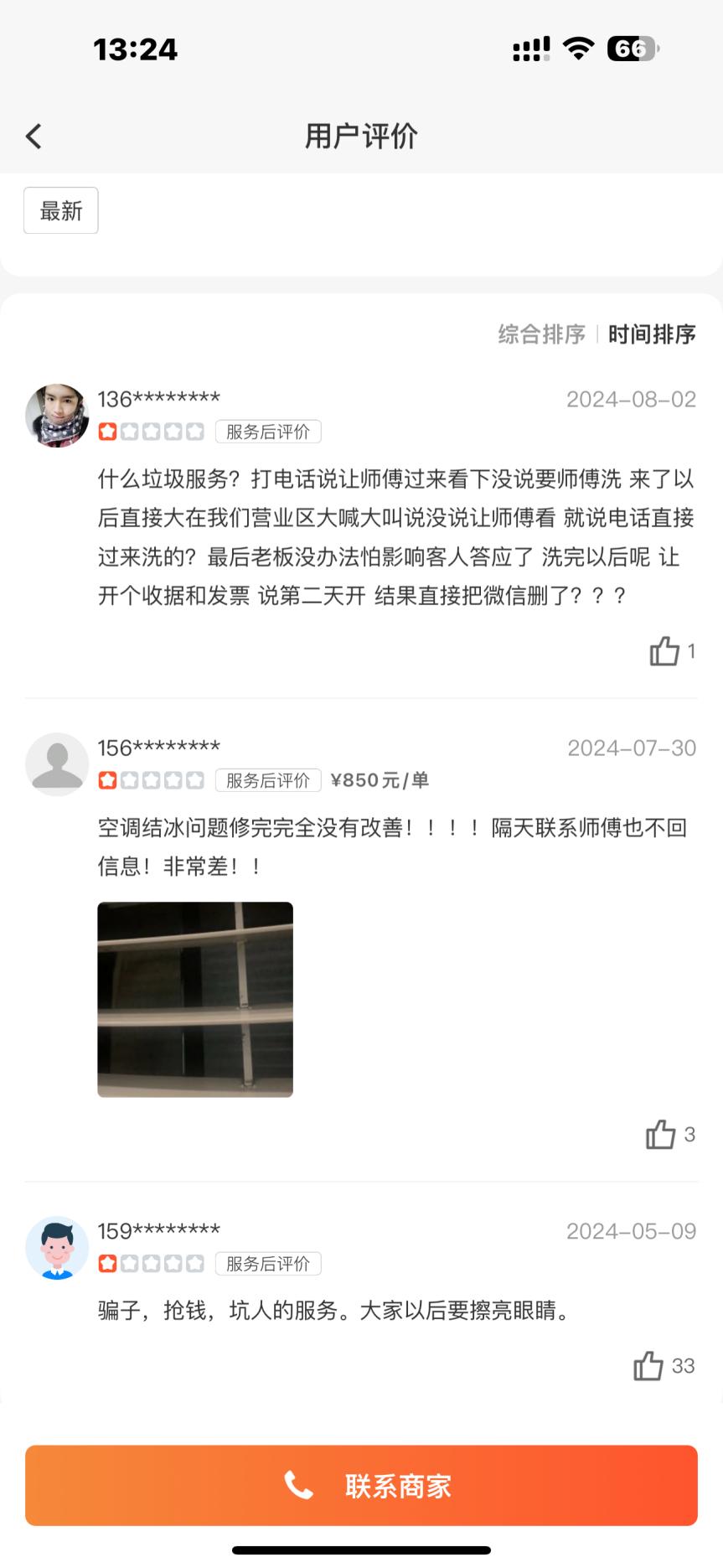Open the profile avatar of 136********
723x1568 pixels.
click(57, 416)
